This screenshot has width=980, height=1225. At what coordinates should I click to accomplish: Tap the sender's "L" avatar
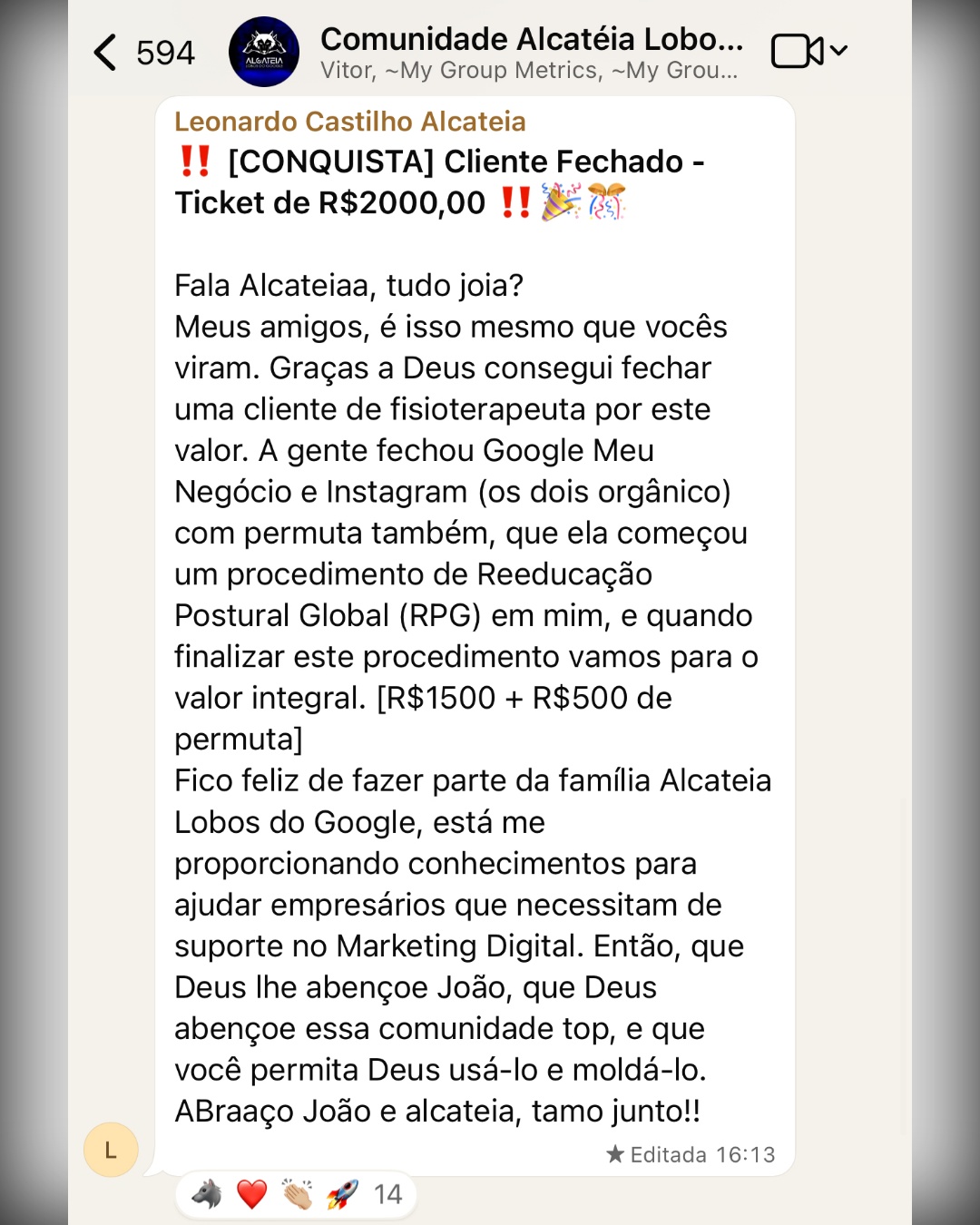tap(111, 1150)
